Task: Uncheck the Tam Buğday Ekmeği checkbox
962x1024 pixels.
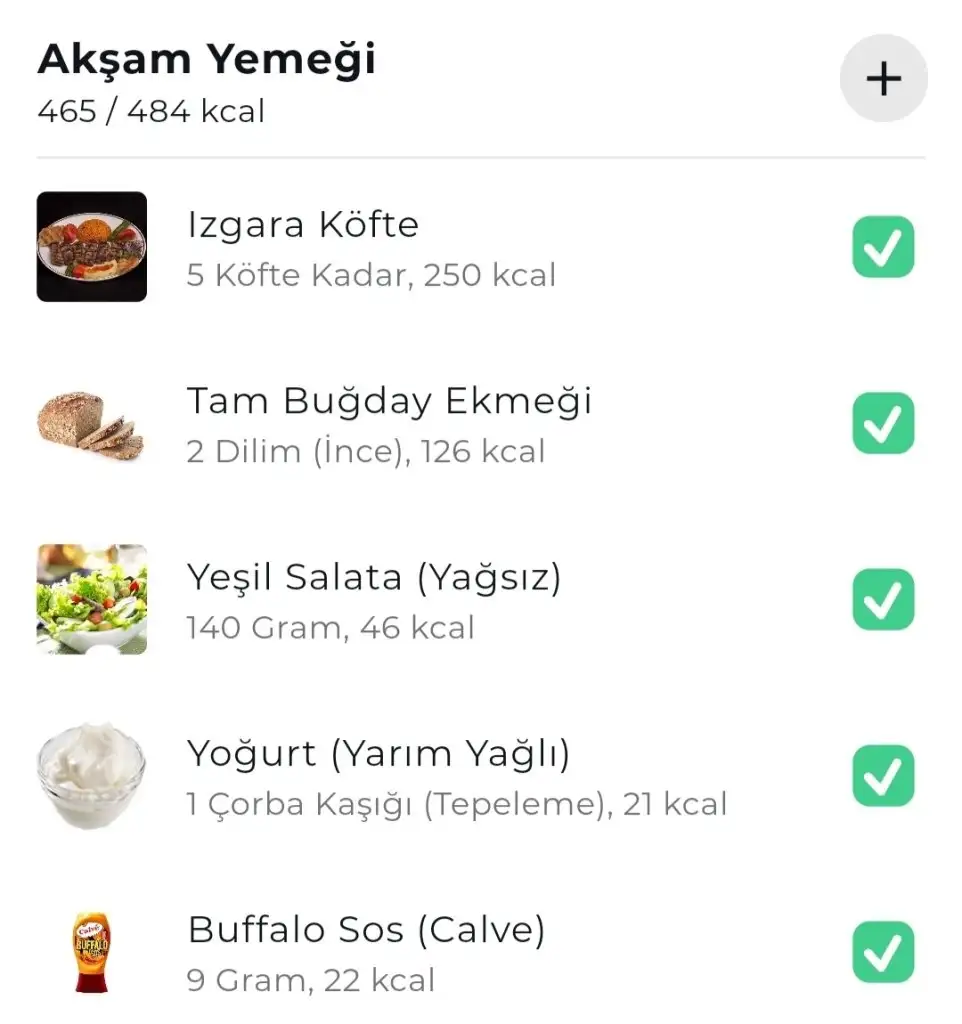Action: point(883,423)
